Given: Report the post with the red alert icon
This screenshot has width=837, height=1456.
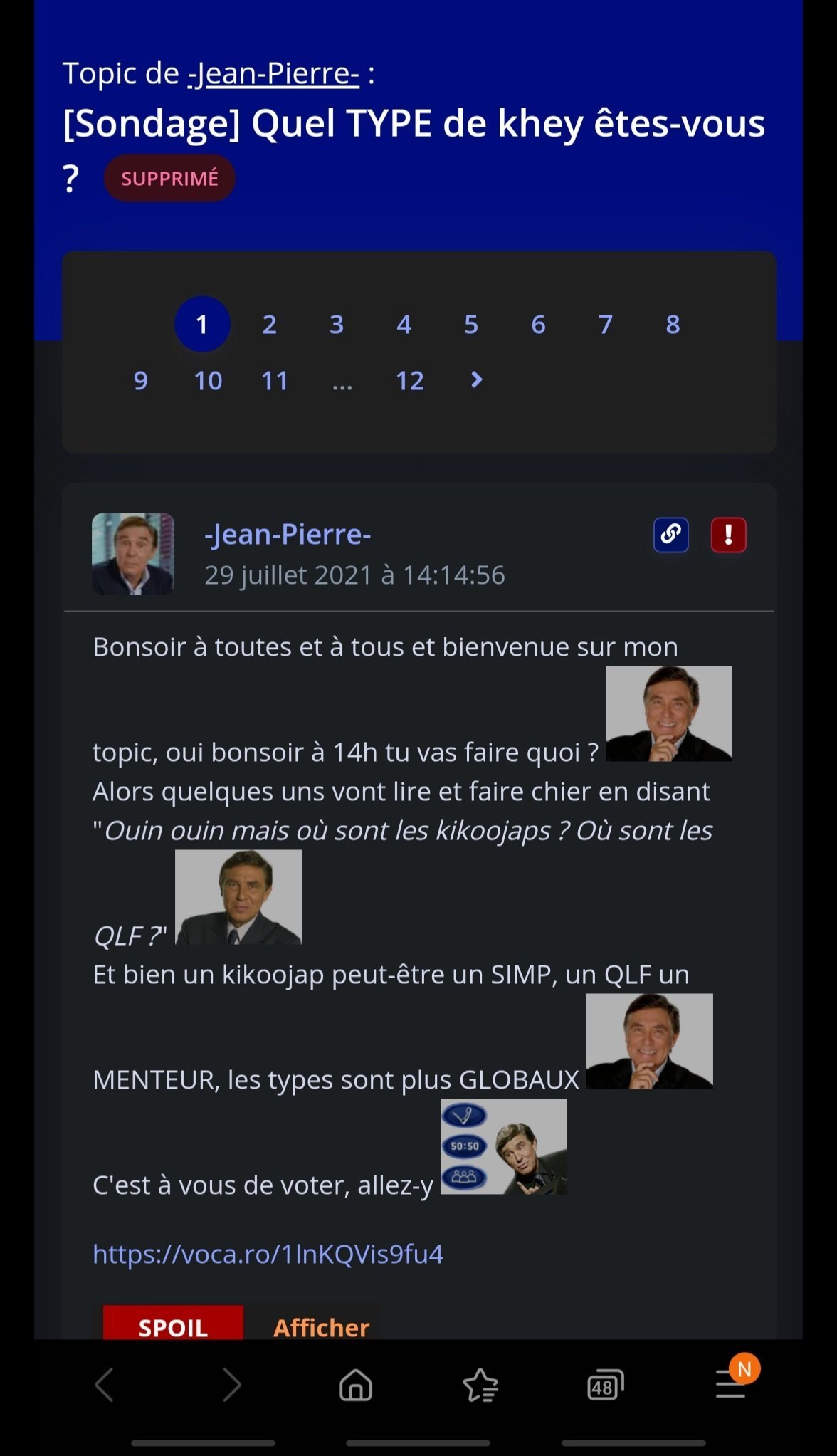Looking at the screenshot, I should [728, 535].
